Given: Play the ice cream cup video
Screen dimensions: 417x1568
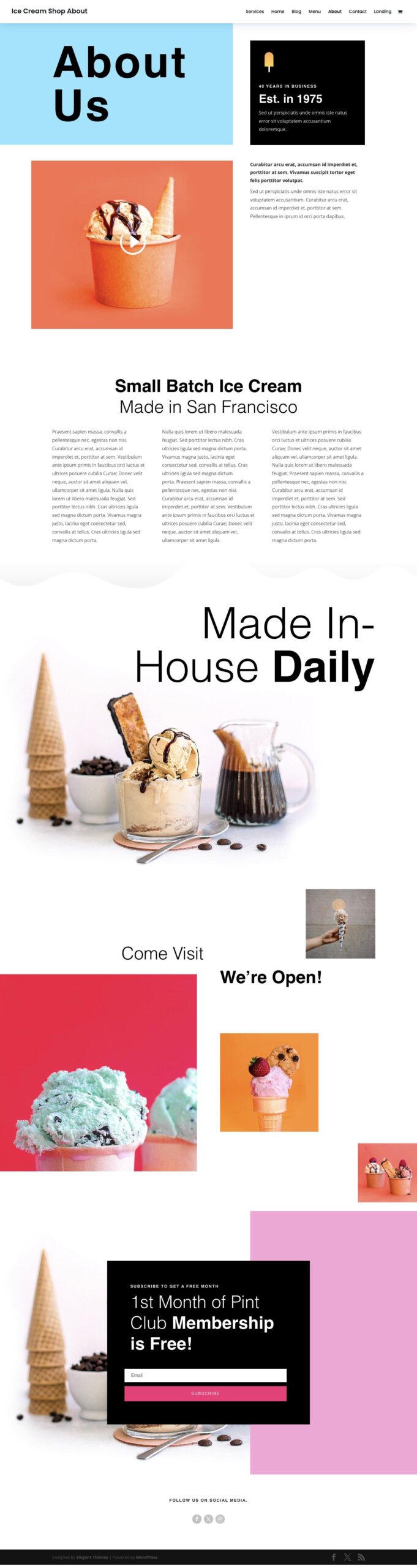Looking at the screenshot, I should 132,243.
